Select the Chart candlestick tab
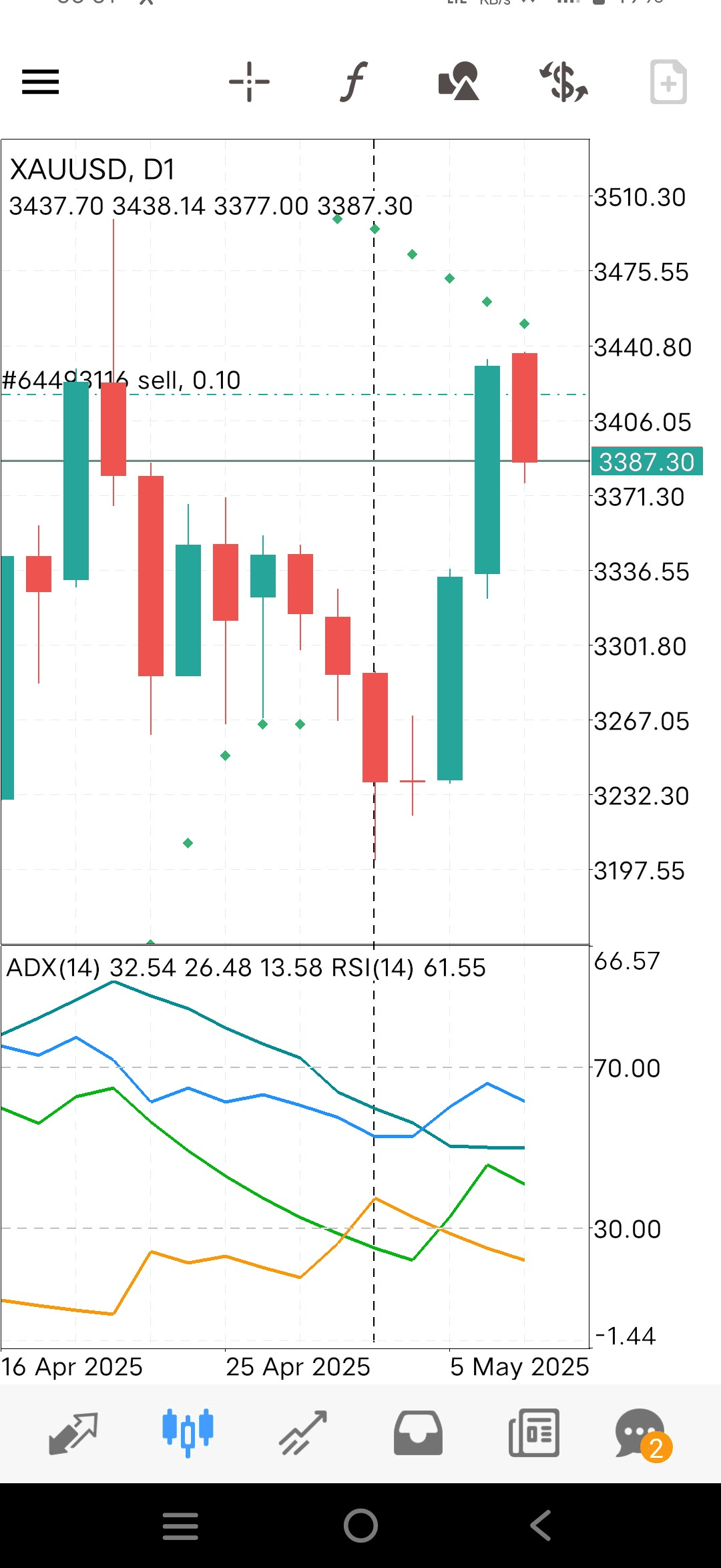The width and height of the screenshot is (721, 1568). [188, 1432]
